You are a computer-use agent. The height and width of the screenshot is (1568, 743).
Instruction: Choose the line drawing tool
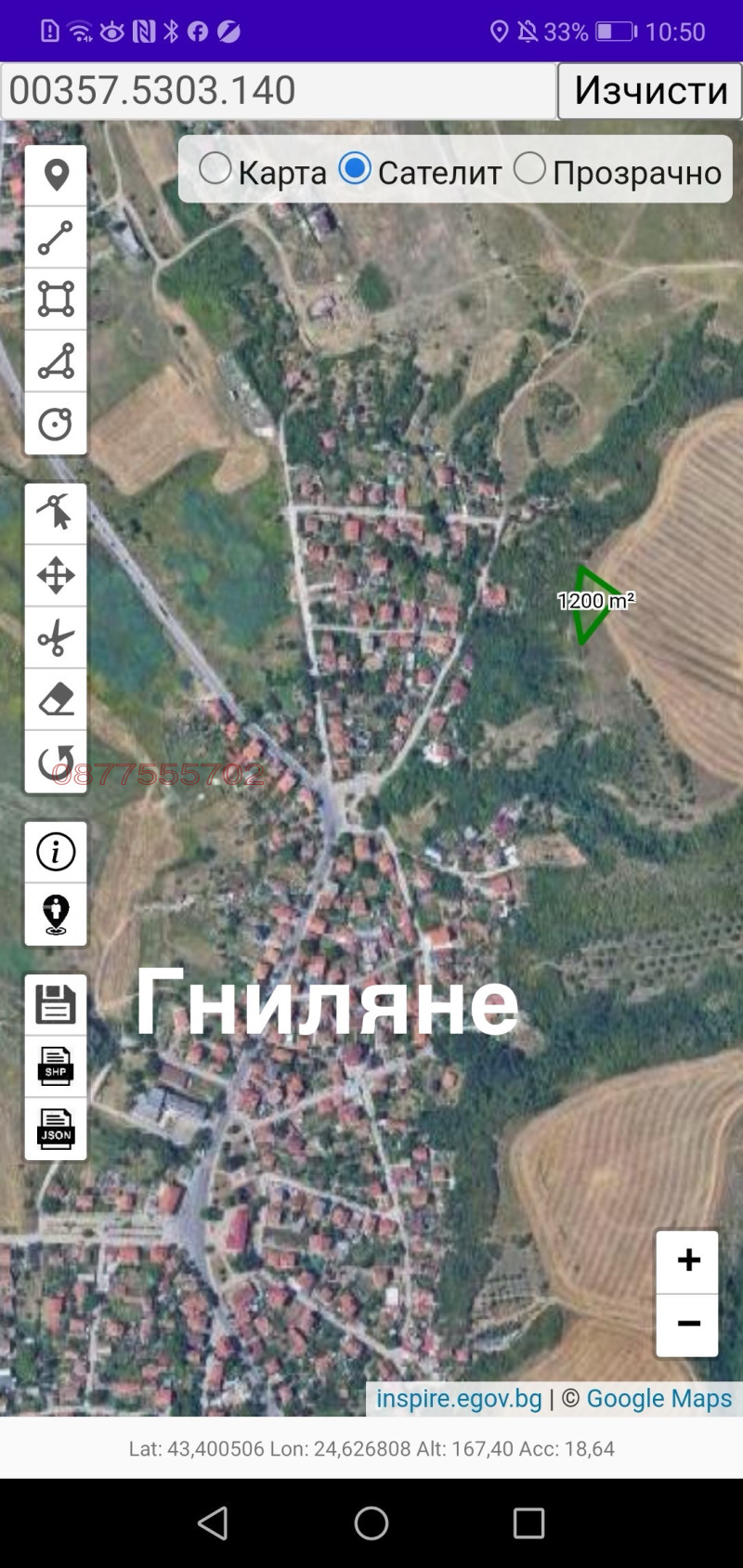[x=56, y=237]
